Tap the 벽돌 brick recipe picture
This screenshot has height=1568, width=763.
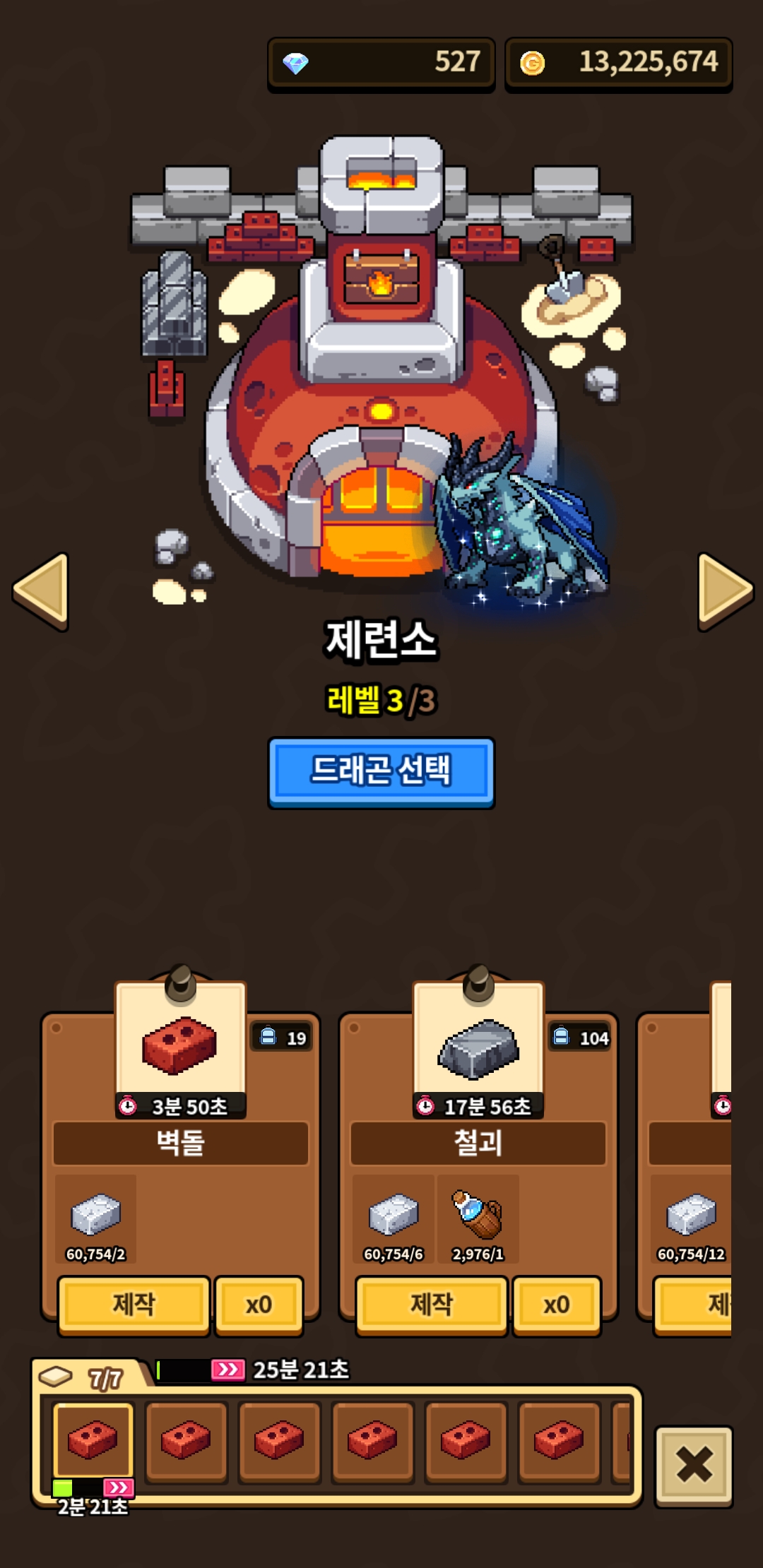[180, 1045]
